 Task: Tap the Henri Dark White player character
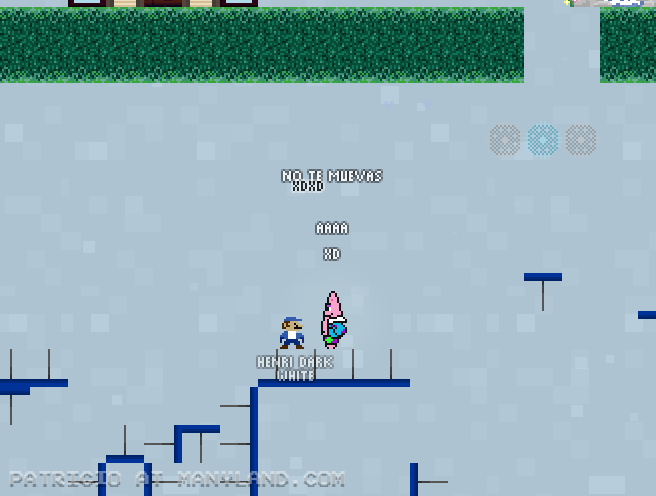pyautogui.click(x=292, y=333)
